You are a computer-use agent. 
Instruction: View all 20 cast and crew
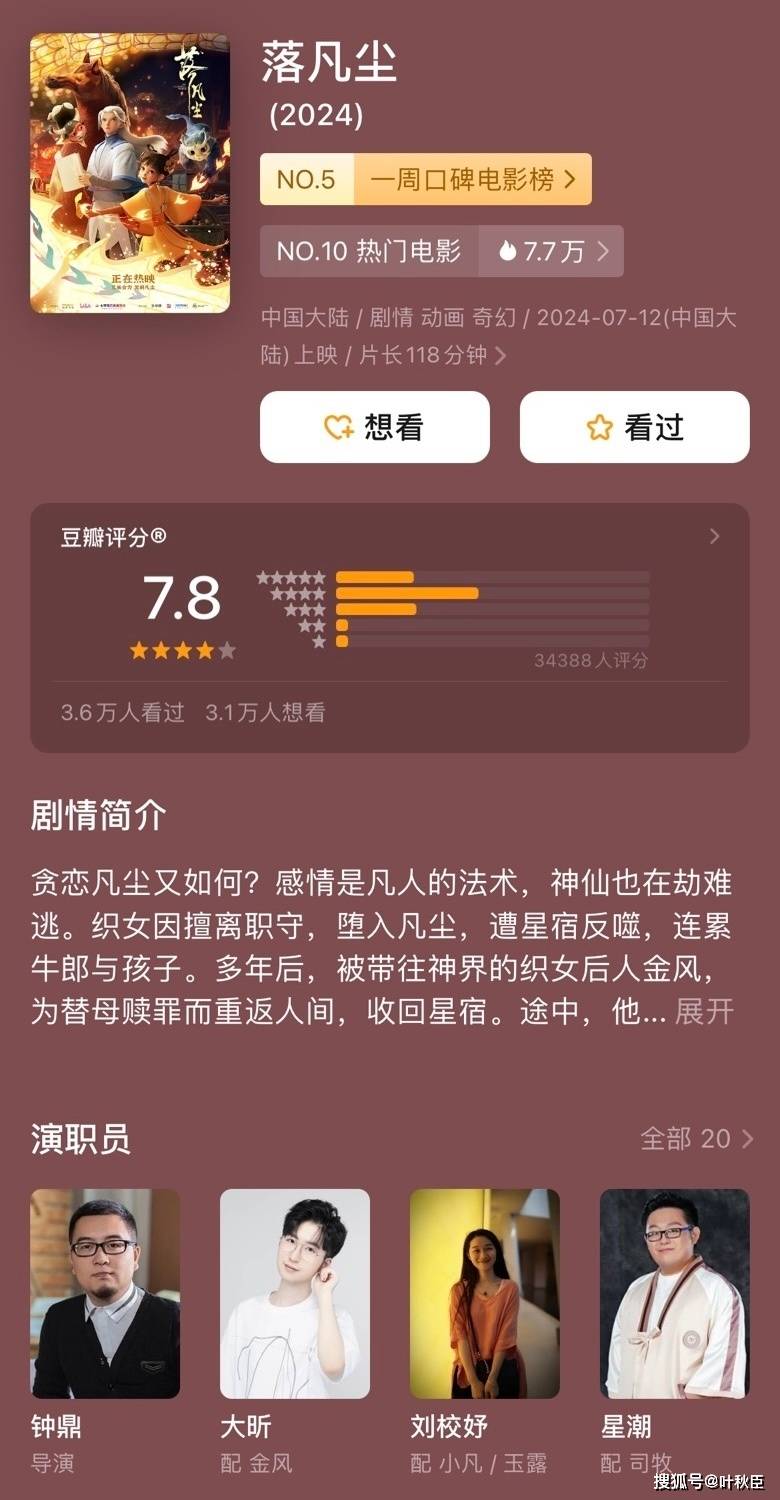(x=696, y=1138)
